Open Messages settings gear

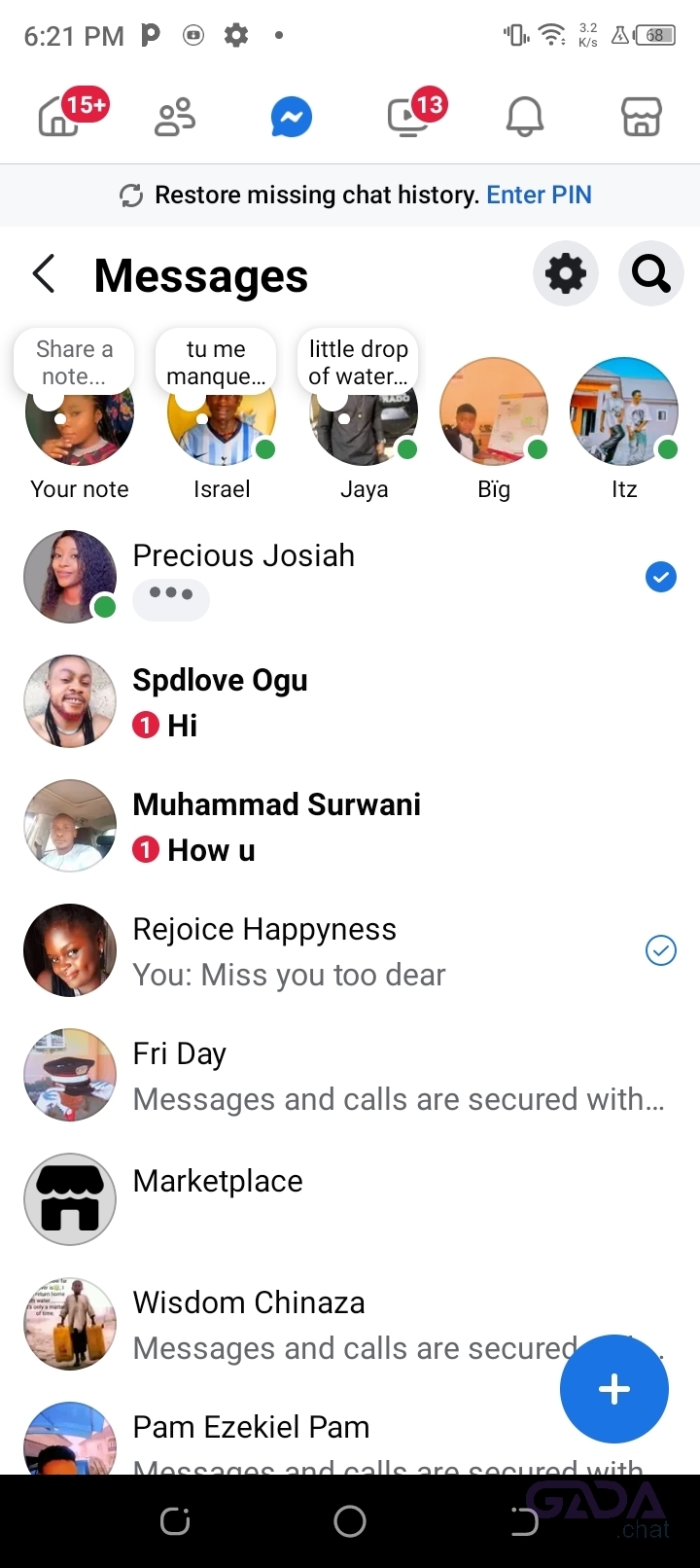point(565,274)
